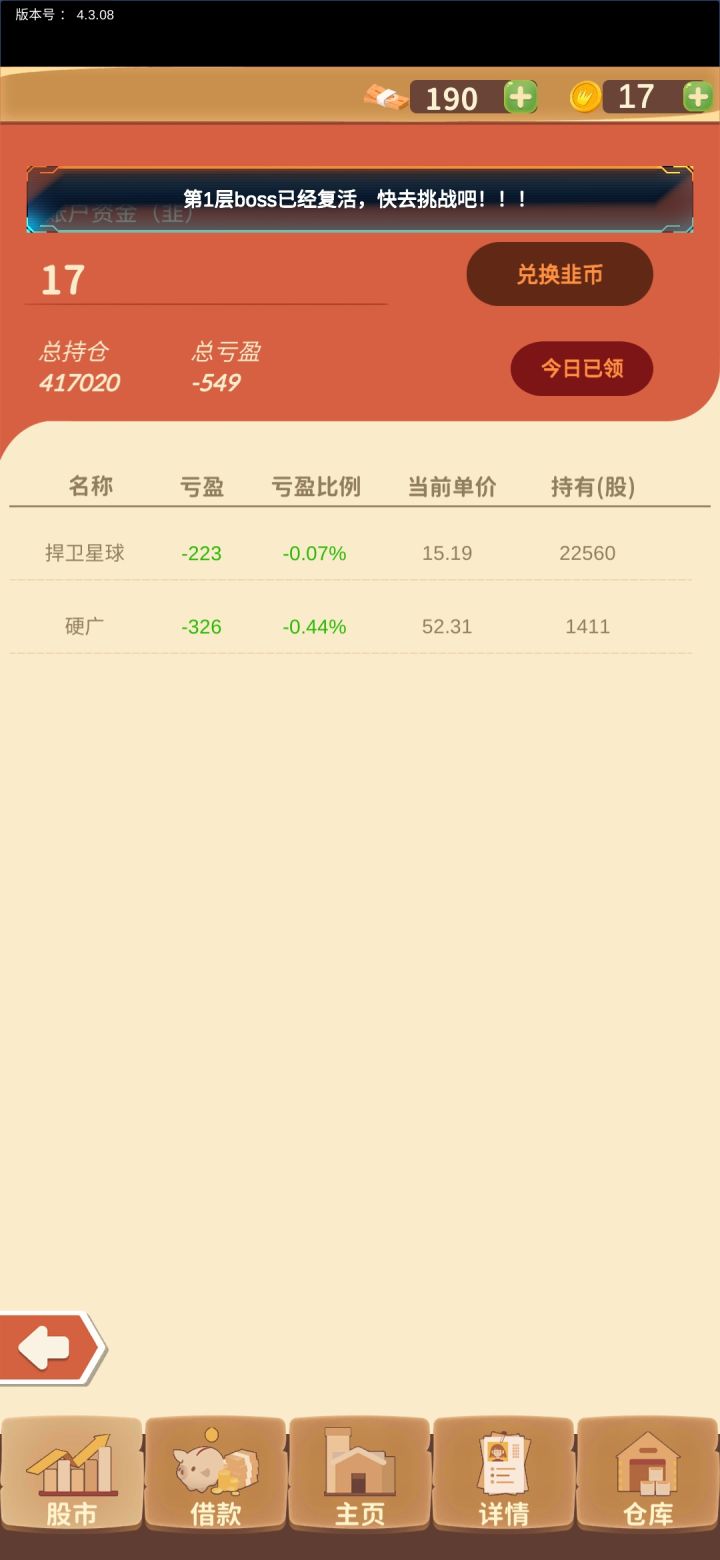Click the 名称 column header
Screen dimensions: 720x1560
click(91, 486)
